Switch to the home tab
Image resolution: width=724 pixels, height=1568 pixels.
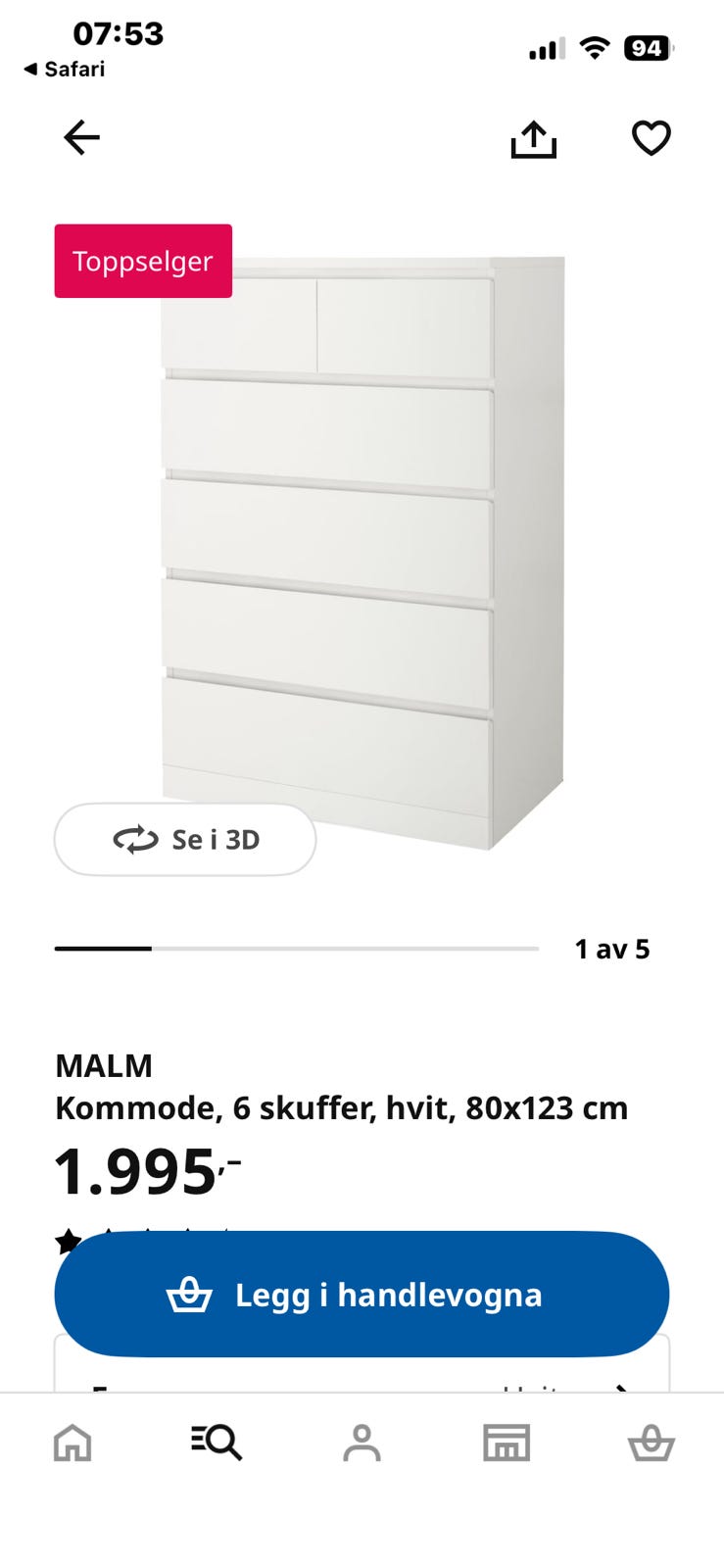pos(72,1443)
